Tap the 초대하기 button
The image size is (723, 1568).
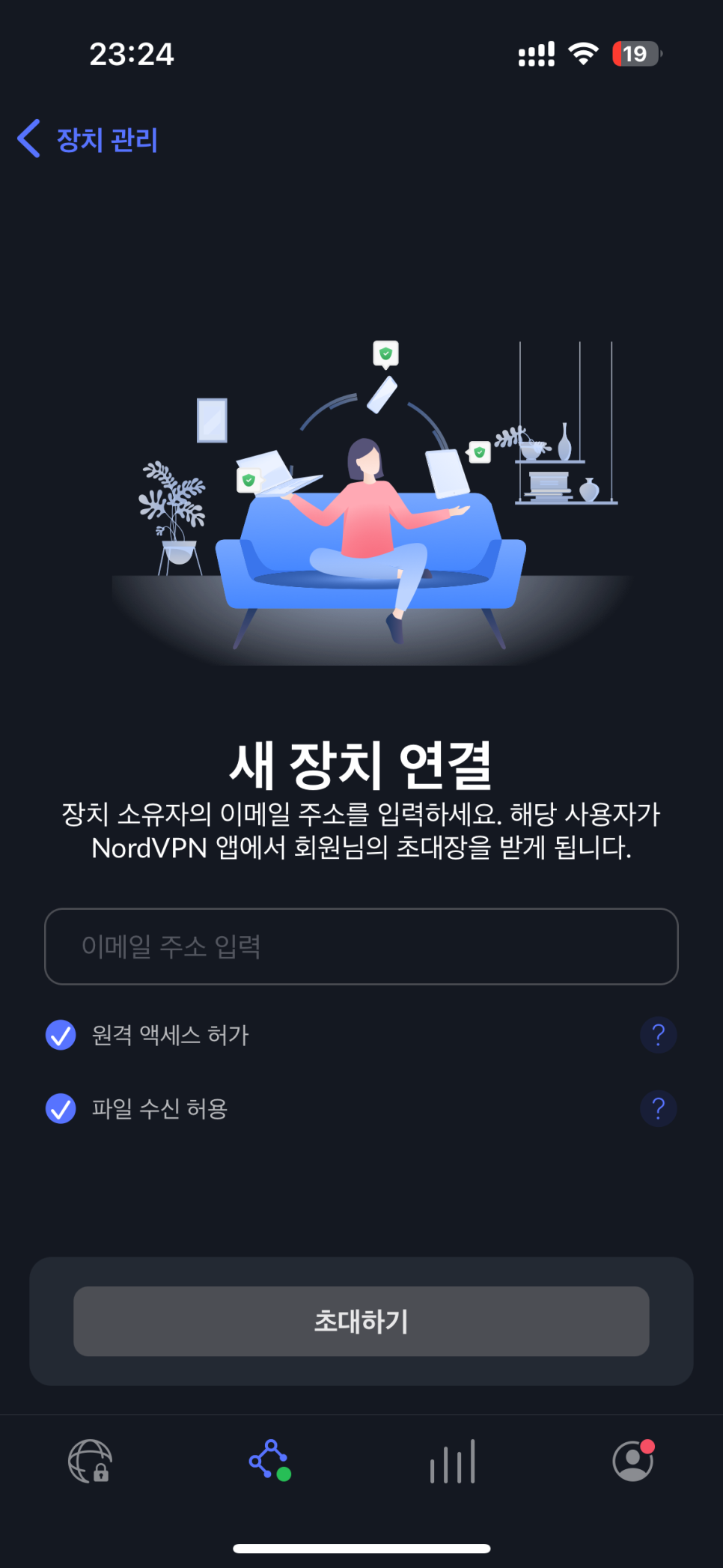tap(361, 1321)
